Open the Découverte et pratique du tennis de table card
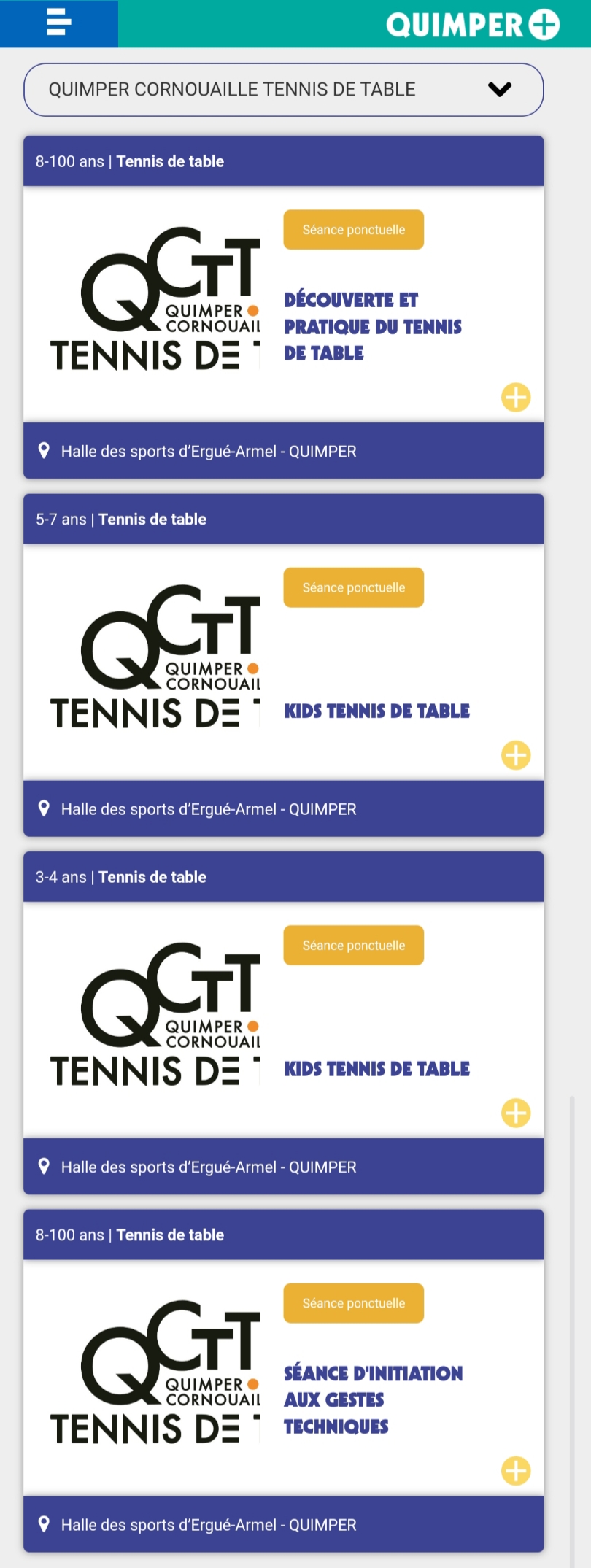591x1568 pixels. pyautogui.click(x=372, y=326)
